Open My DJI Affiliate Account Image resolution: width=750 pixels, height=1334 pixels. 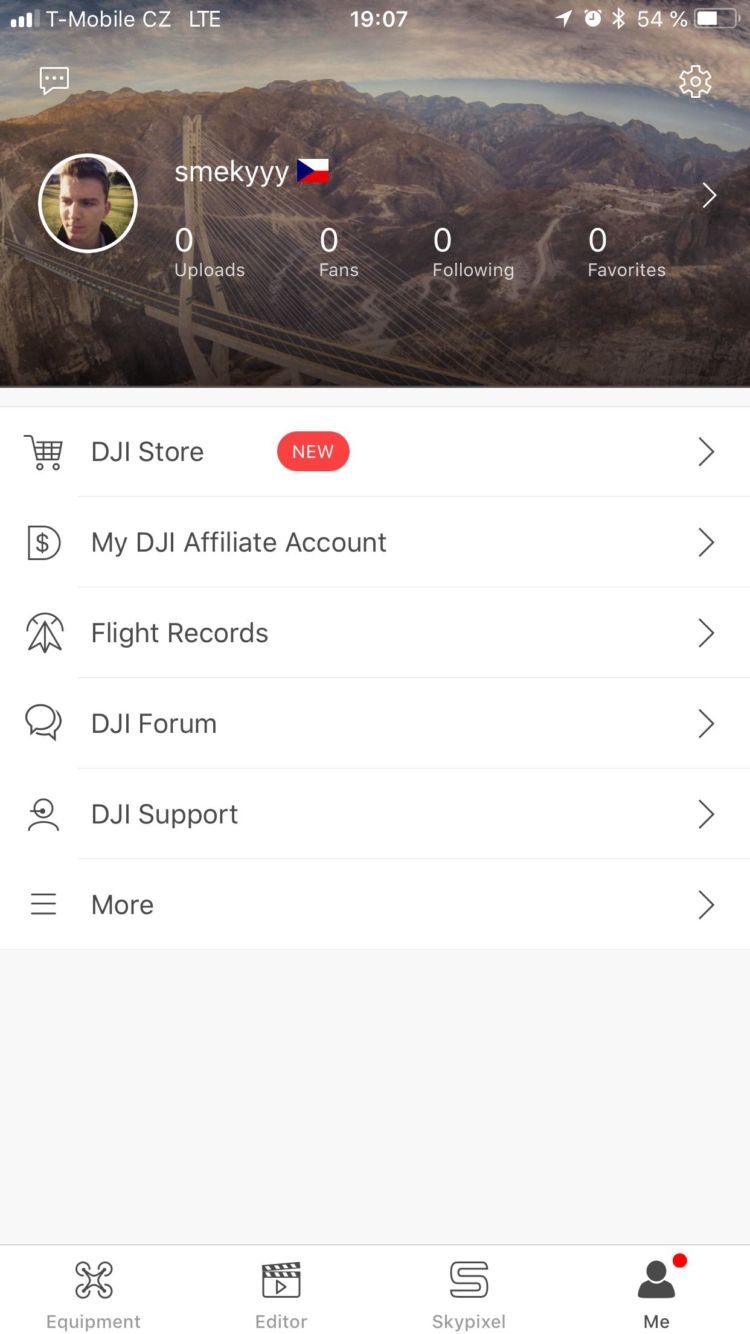pyautogui.click(x=375, y=542)
